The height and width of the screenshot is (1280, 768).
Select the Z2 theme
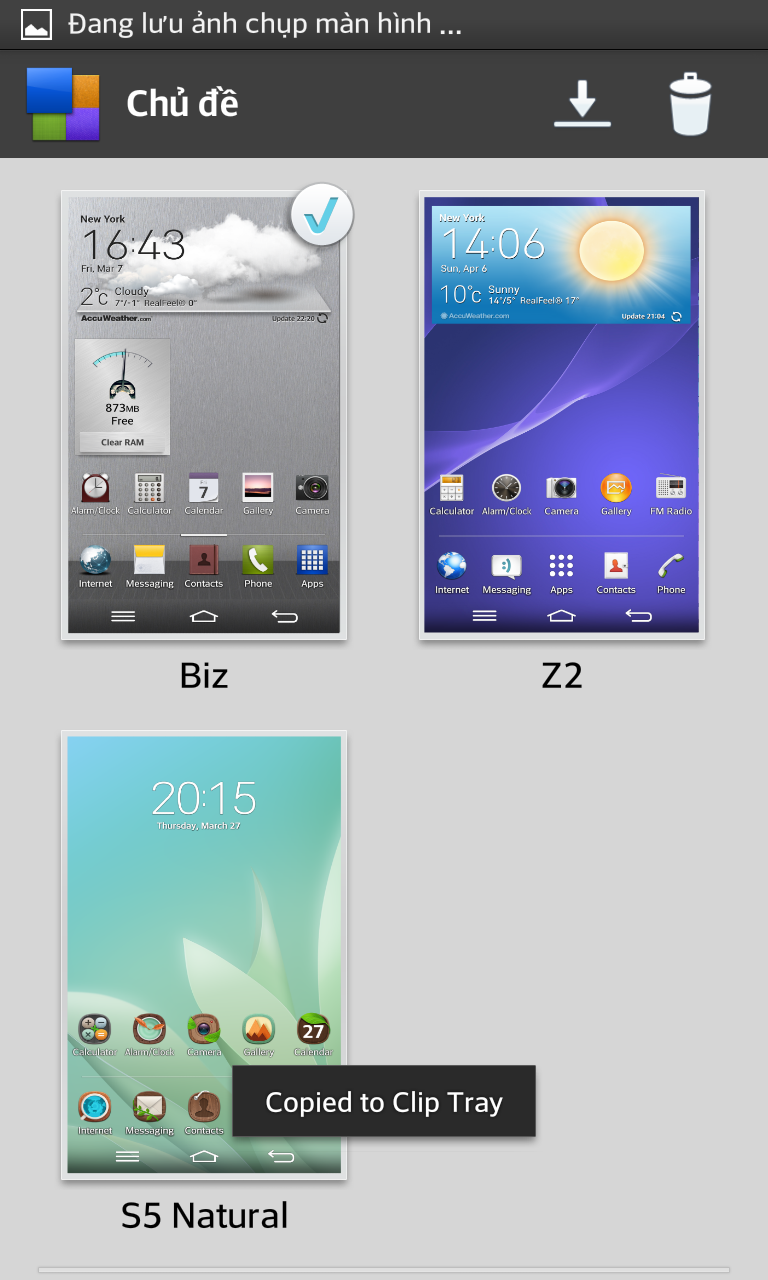(561, 415)
